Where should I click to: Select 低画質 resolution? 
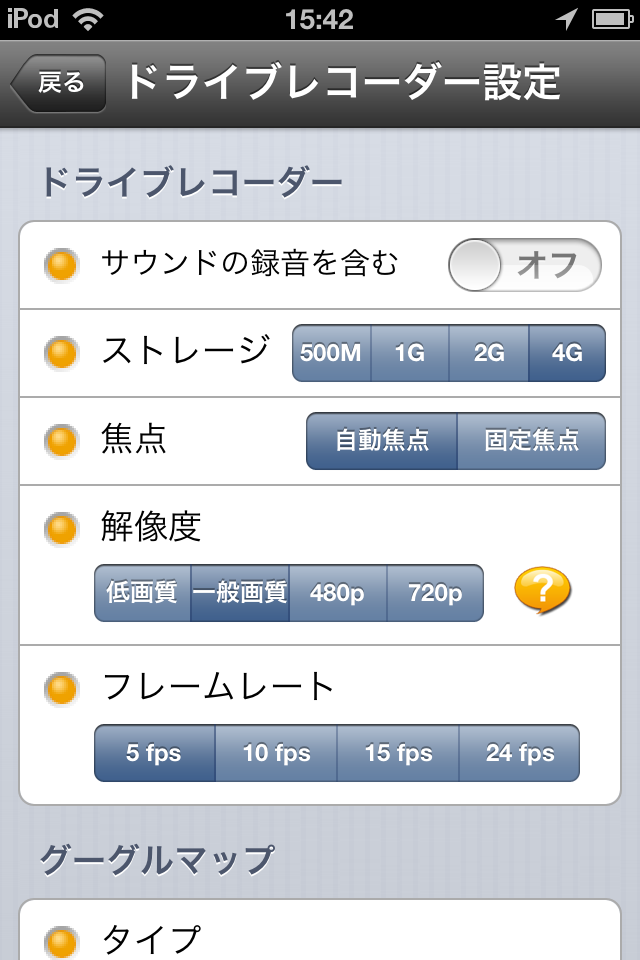pos(142,593)
